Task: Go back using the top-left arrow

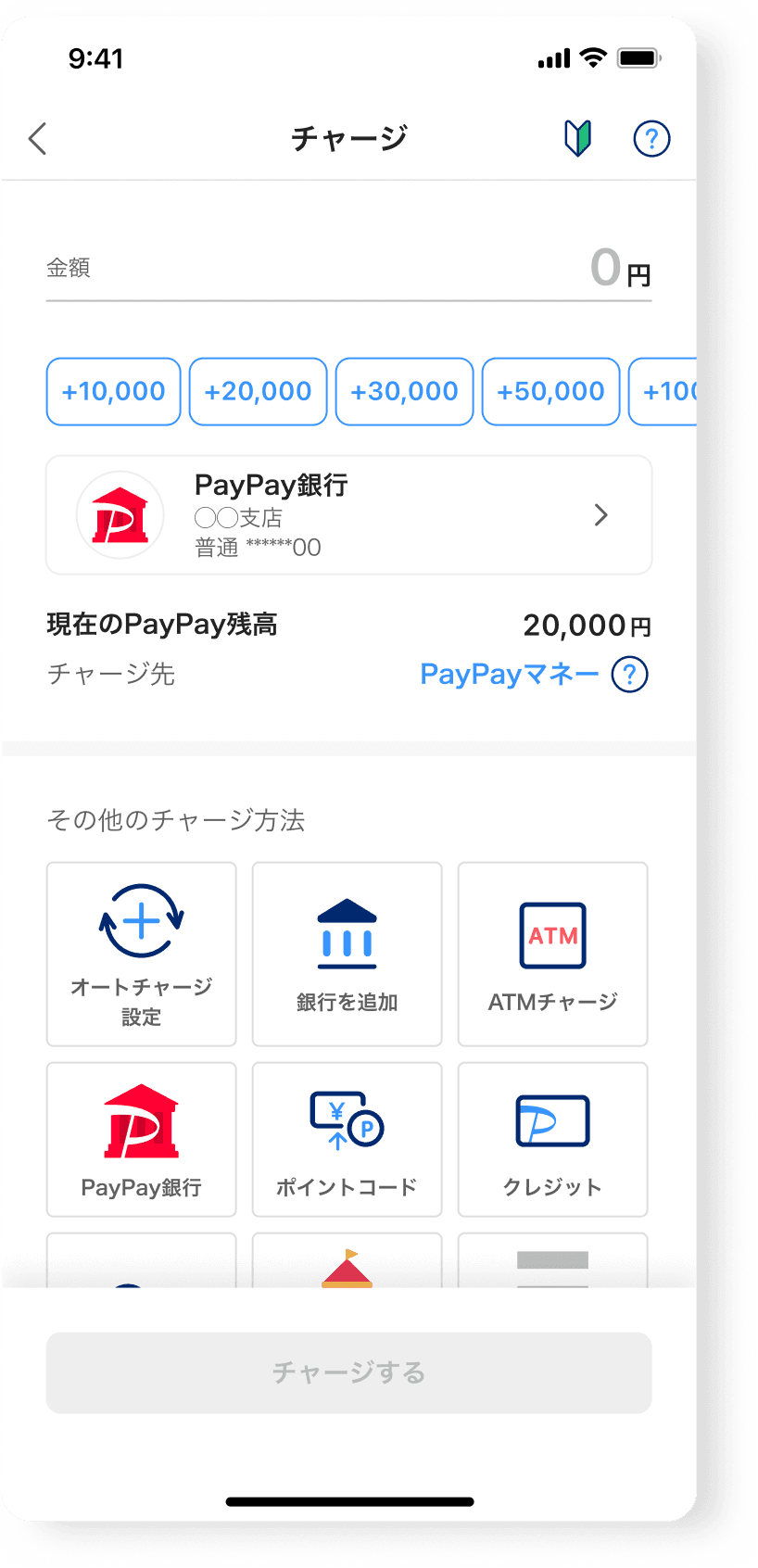Action: pos(38,139)
